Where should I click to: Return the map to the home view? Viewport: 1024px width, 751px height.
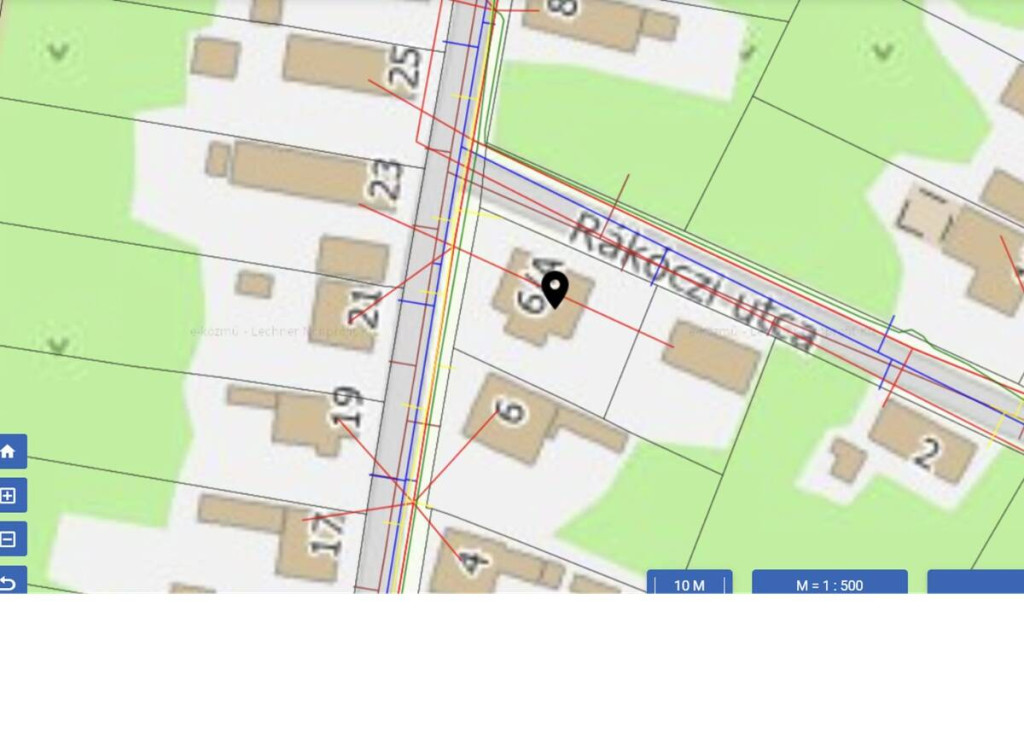[9, 451]
